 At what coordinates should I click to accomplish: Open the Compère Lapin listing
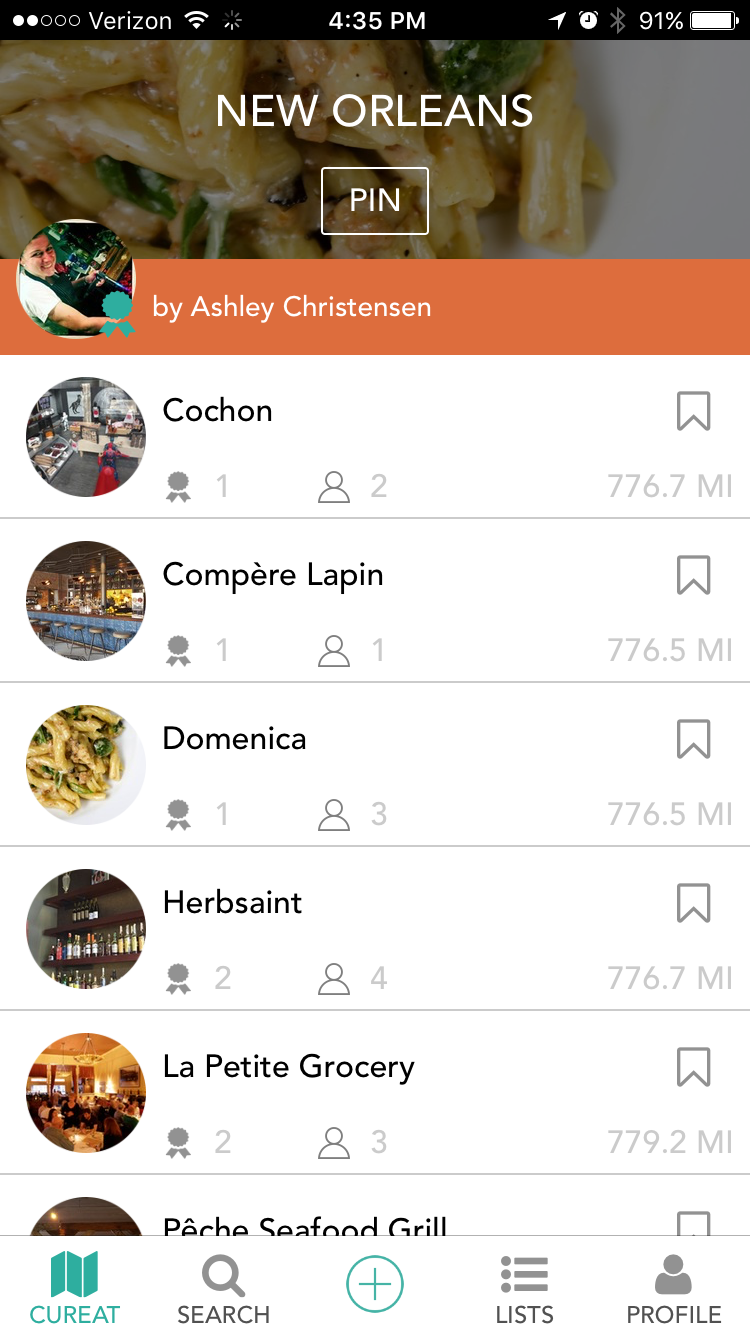pos(272,575)
